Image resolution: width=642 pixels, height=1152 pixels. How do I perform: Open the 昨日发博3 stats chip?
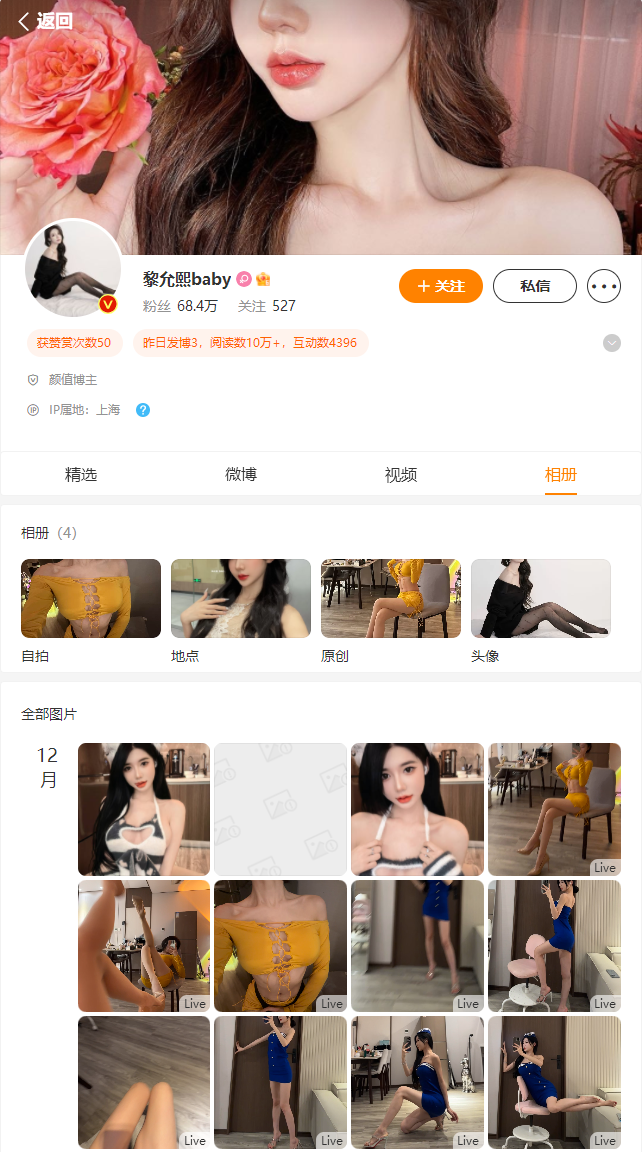coord(250,343)
